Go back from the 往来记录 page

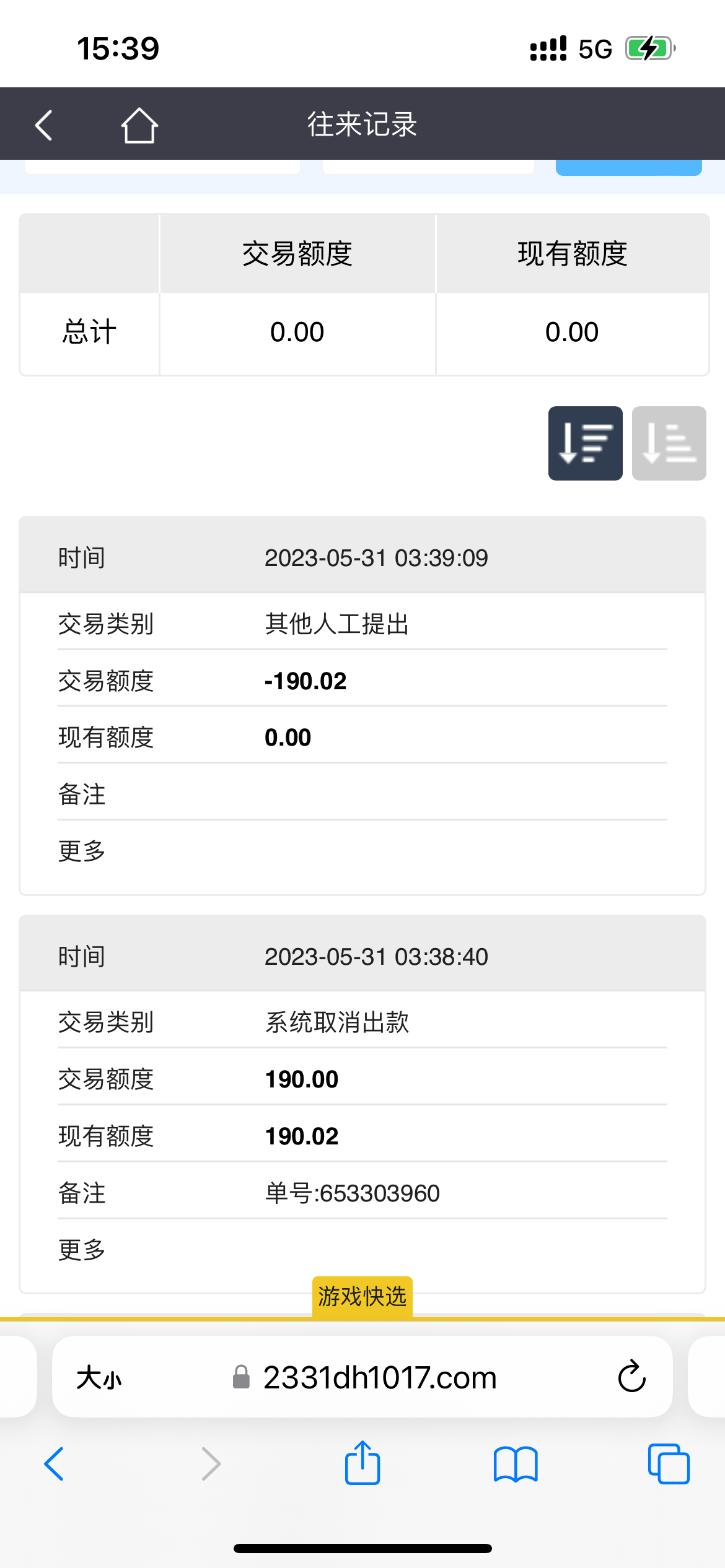(x=43, y=125)
